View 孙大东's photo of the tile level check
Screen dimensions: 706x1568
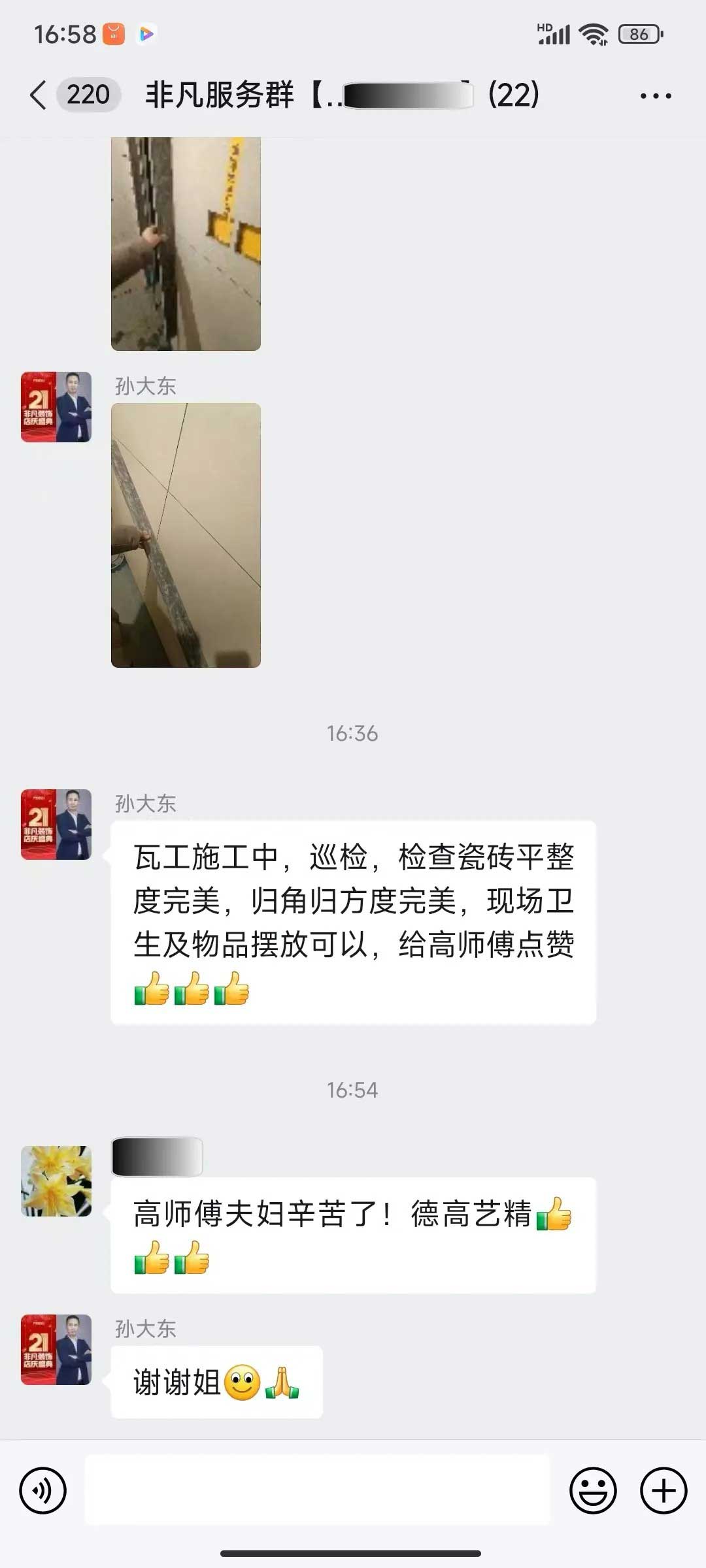coord(186,535)
